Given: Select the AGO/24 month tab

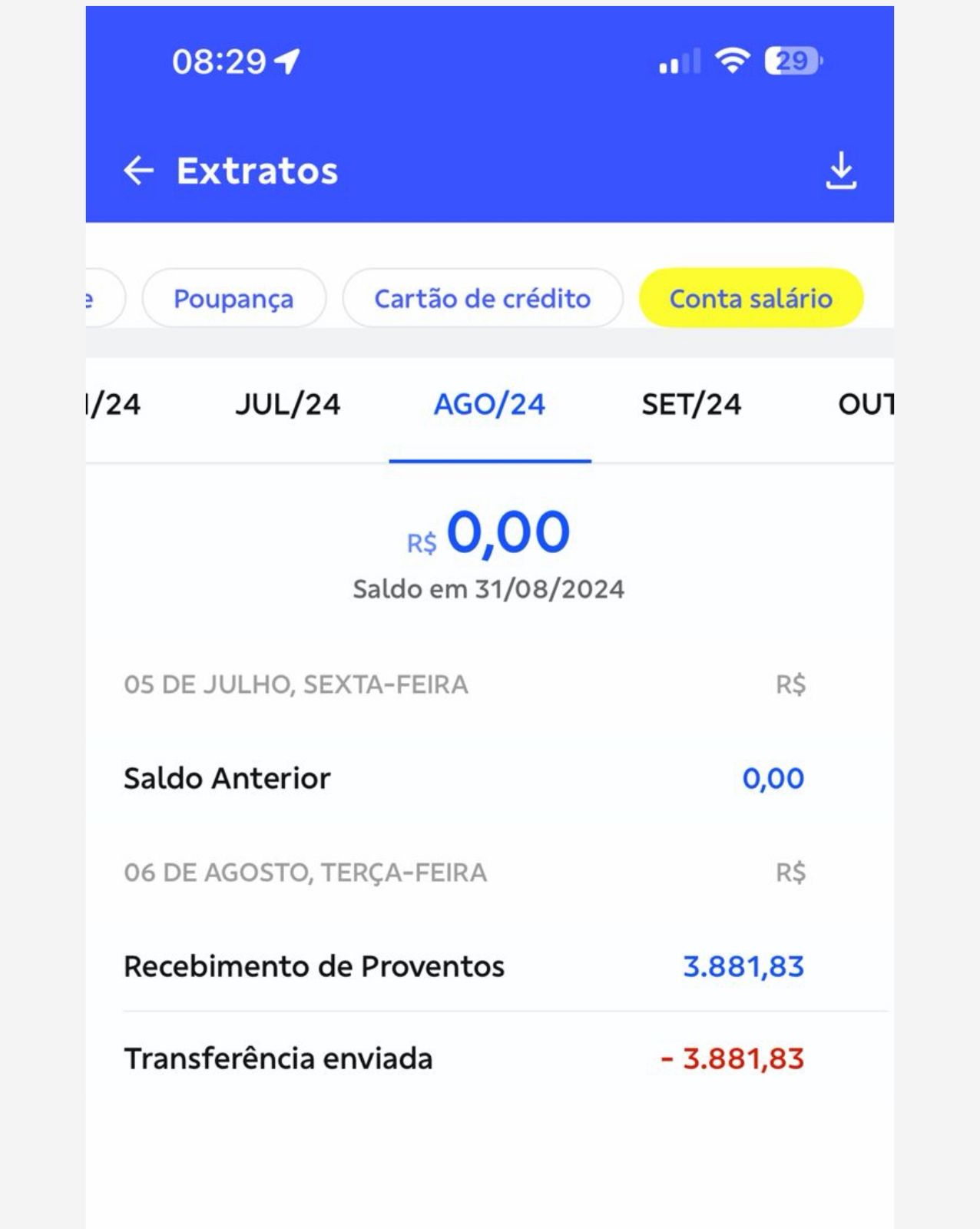Looking at the screenshot, I should point(490,405).
